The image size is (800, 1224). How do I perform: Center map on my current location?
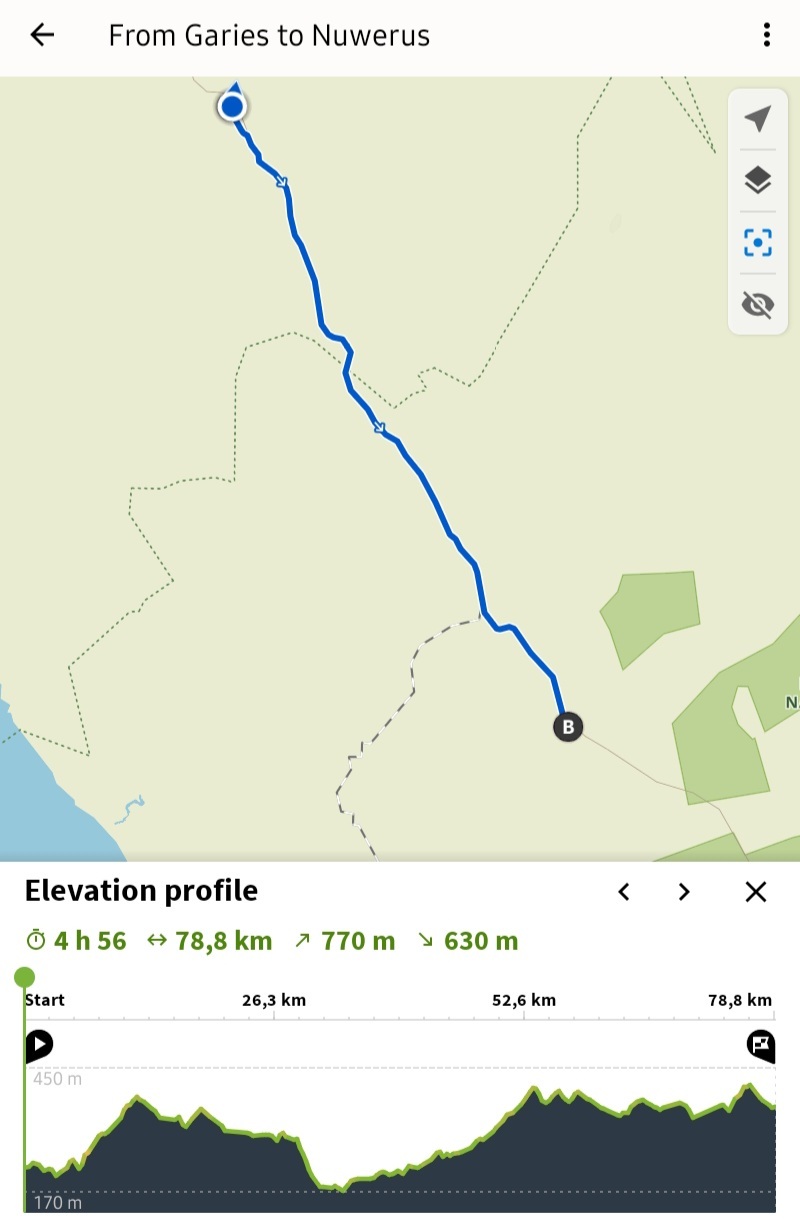tap(758, 120)
